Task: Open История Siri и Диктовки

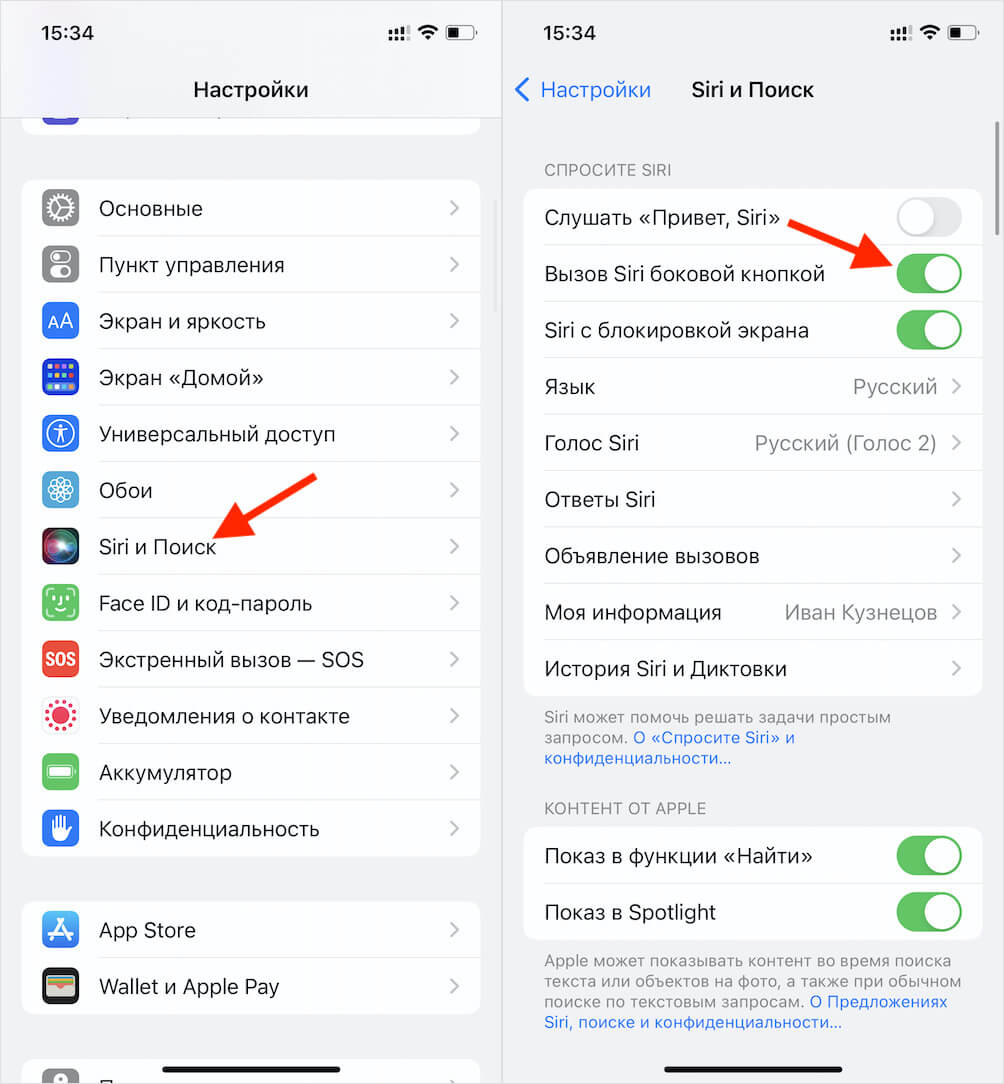Action: [752, 669]
